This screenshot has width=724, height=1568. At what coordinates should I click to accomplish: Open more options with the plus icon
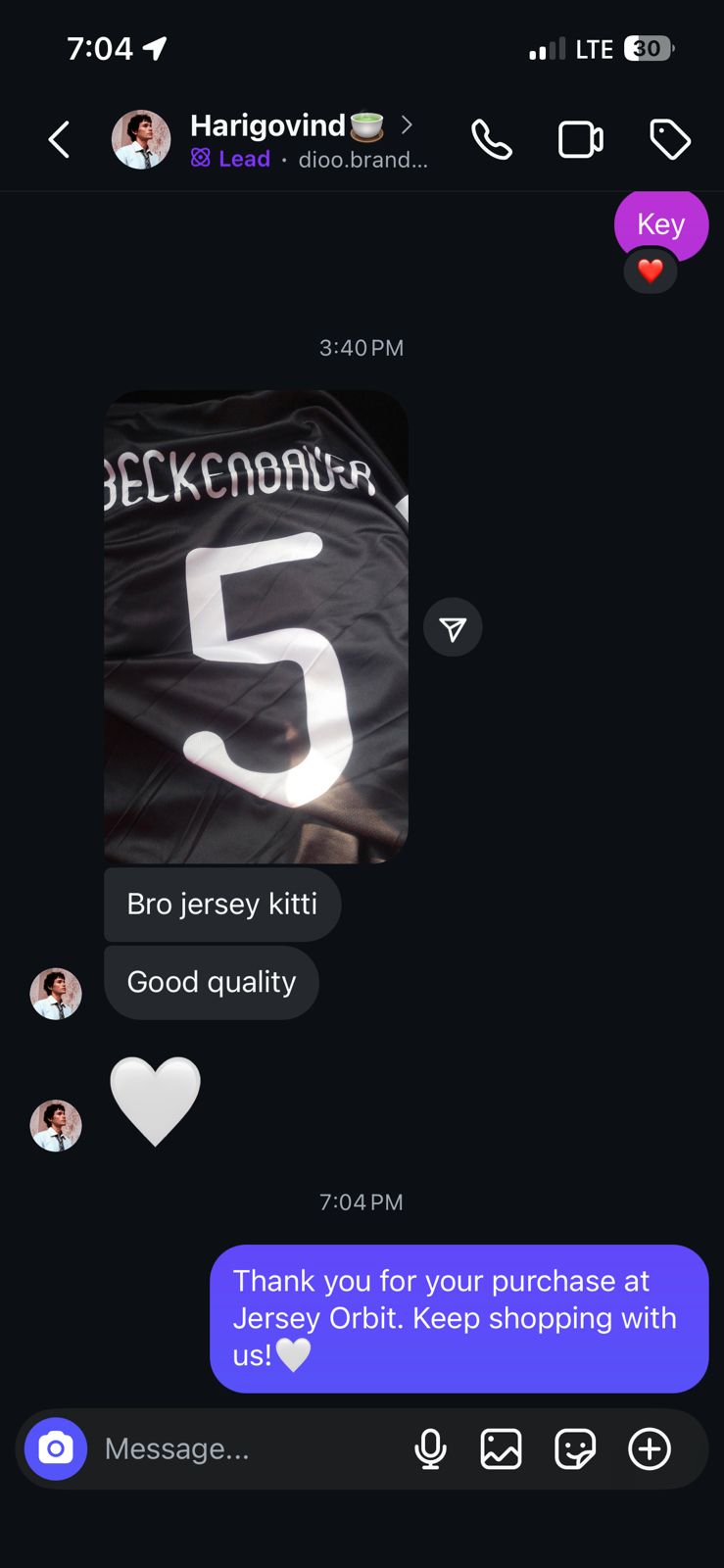pos(650,1448)
